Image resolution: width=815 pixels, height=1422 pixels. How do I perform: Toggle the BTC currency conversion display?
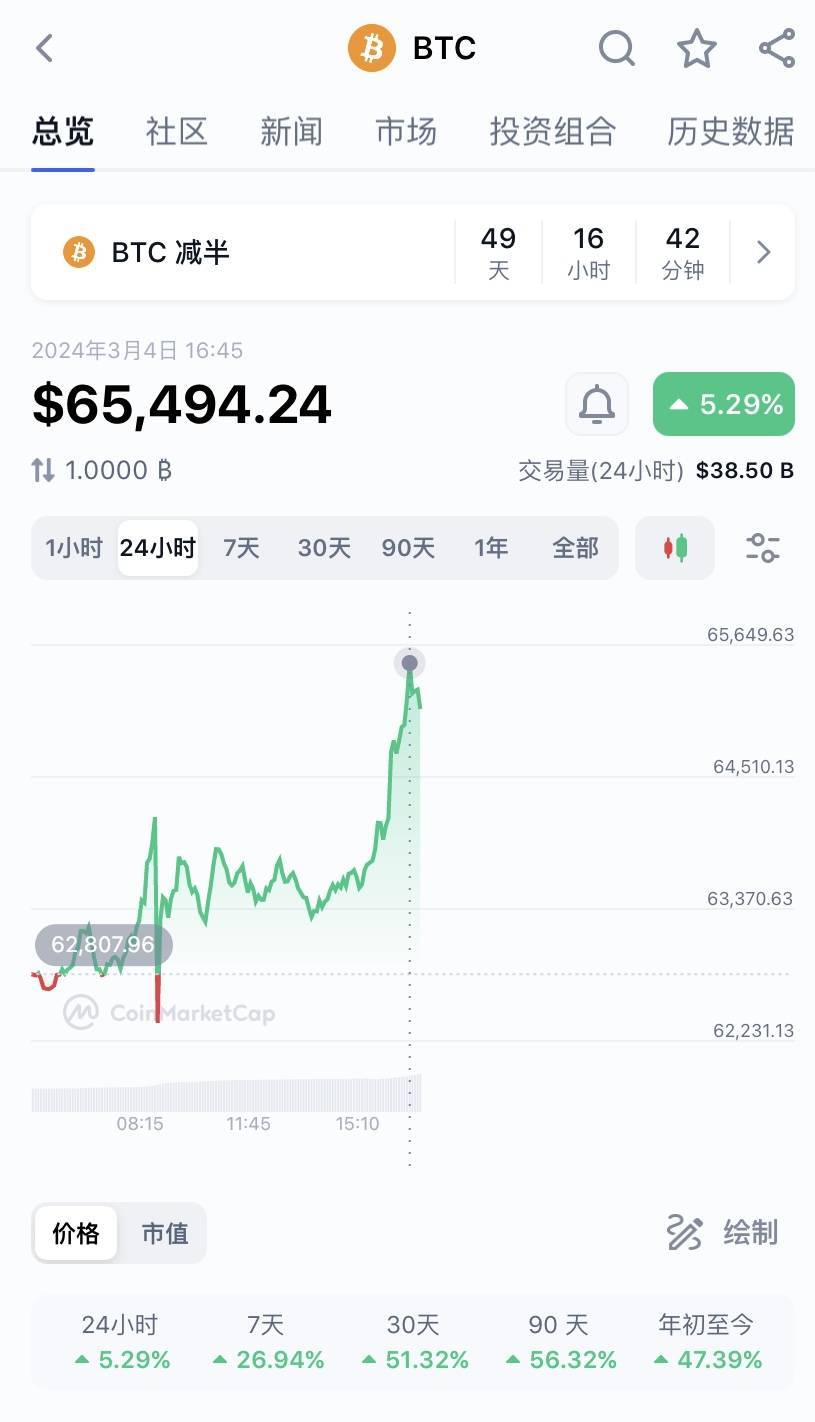pos(100,470)
